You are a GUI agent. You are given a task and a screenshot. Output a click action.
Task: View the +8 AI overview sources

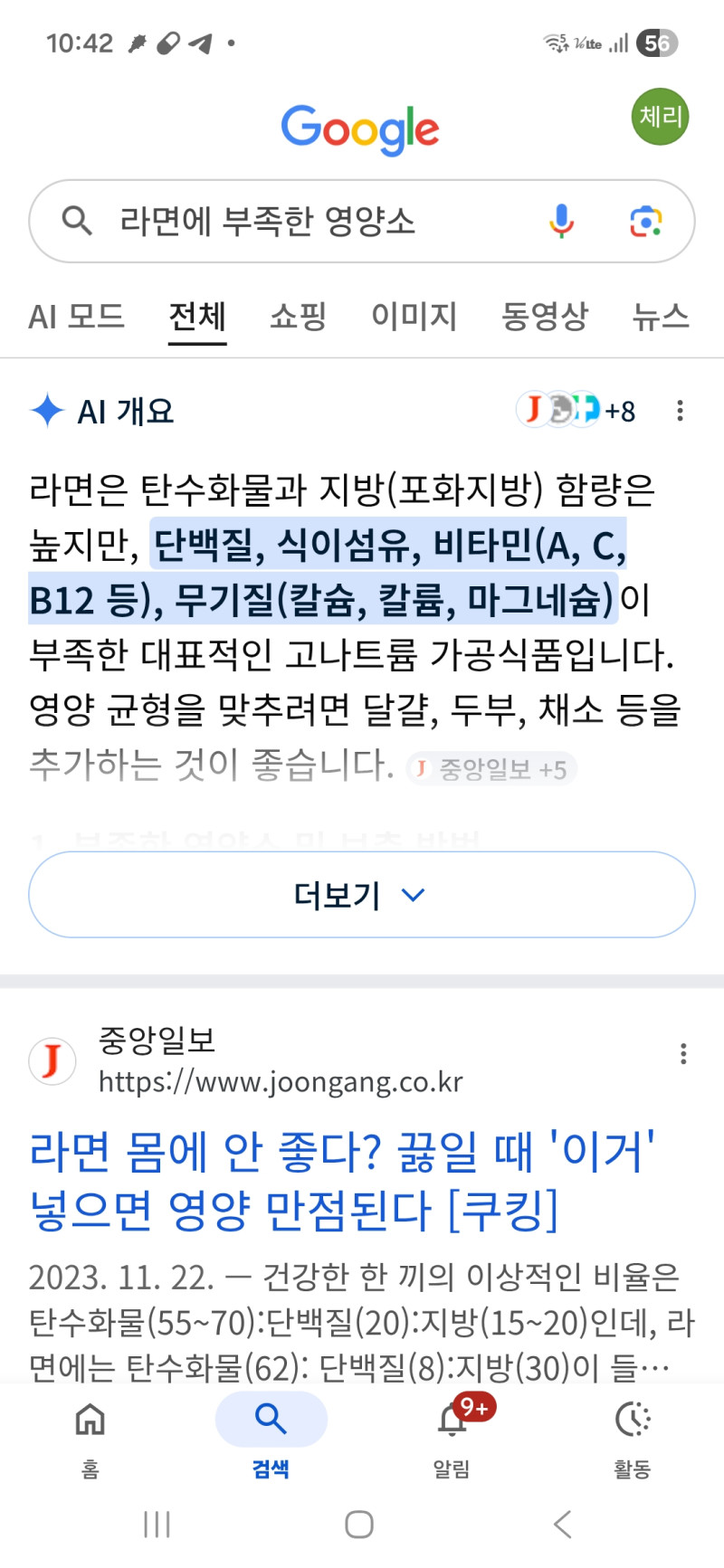click(x=576, y=411)
